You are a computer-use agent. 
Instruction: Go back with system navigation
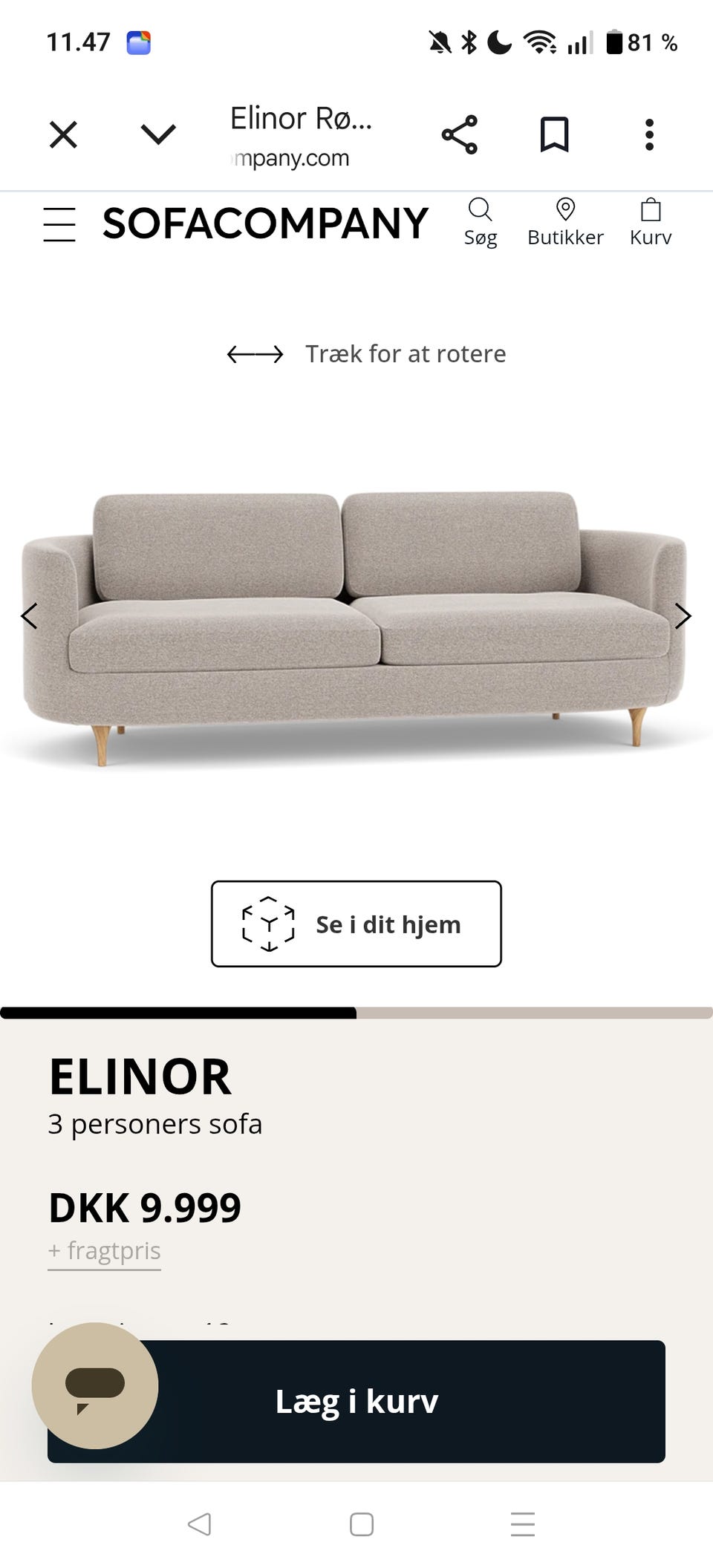[199, 1524]
